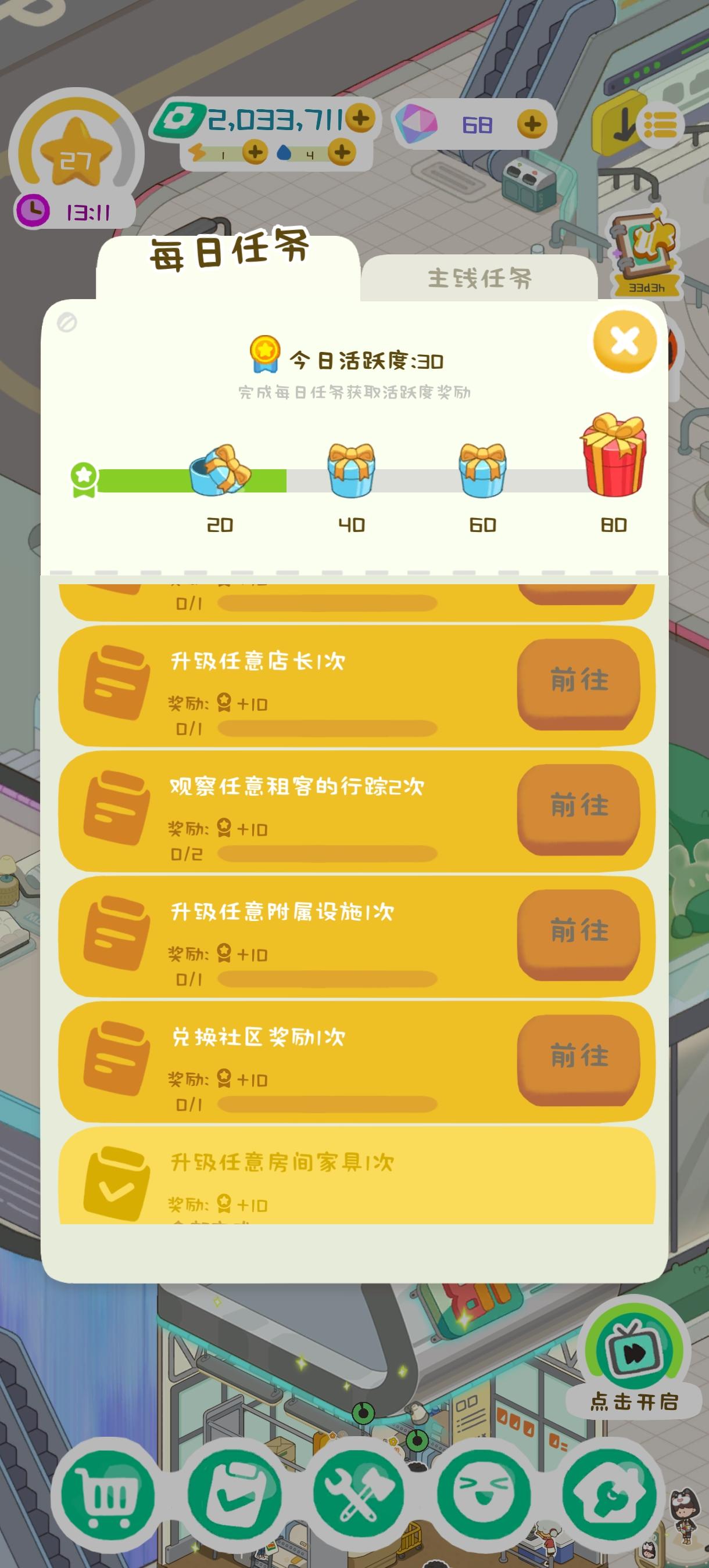This screenshot has height=1568, width=709.
Task: Open the 60 activity gift box
Action: 482,470
